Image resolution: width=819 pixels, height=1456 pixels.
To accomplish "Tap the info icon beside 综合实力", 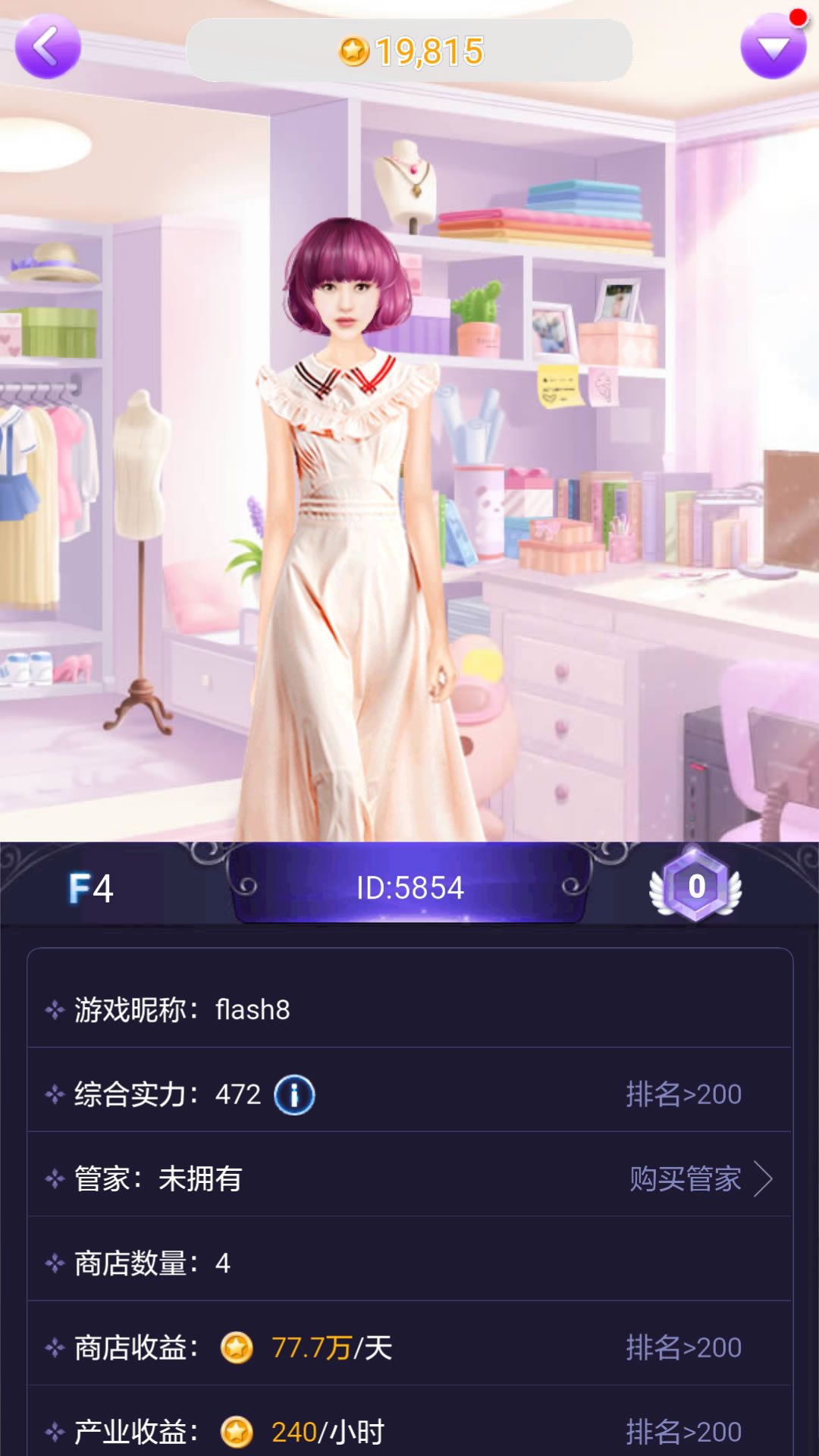I will [x=294, y=1095].
